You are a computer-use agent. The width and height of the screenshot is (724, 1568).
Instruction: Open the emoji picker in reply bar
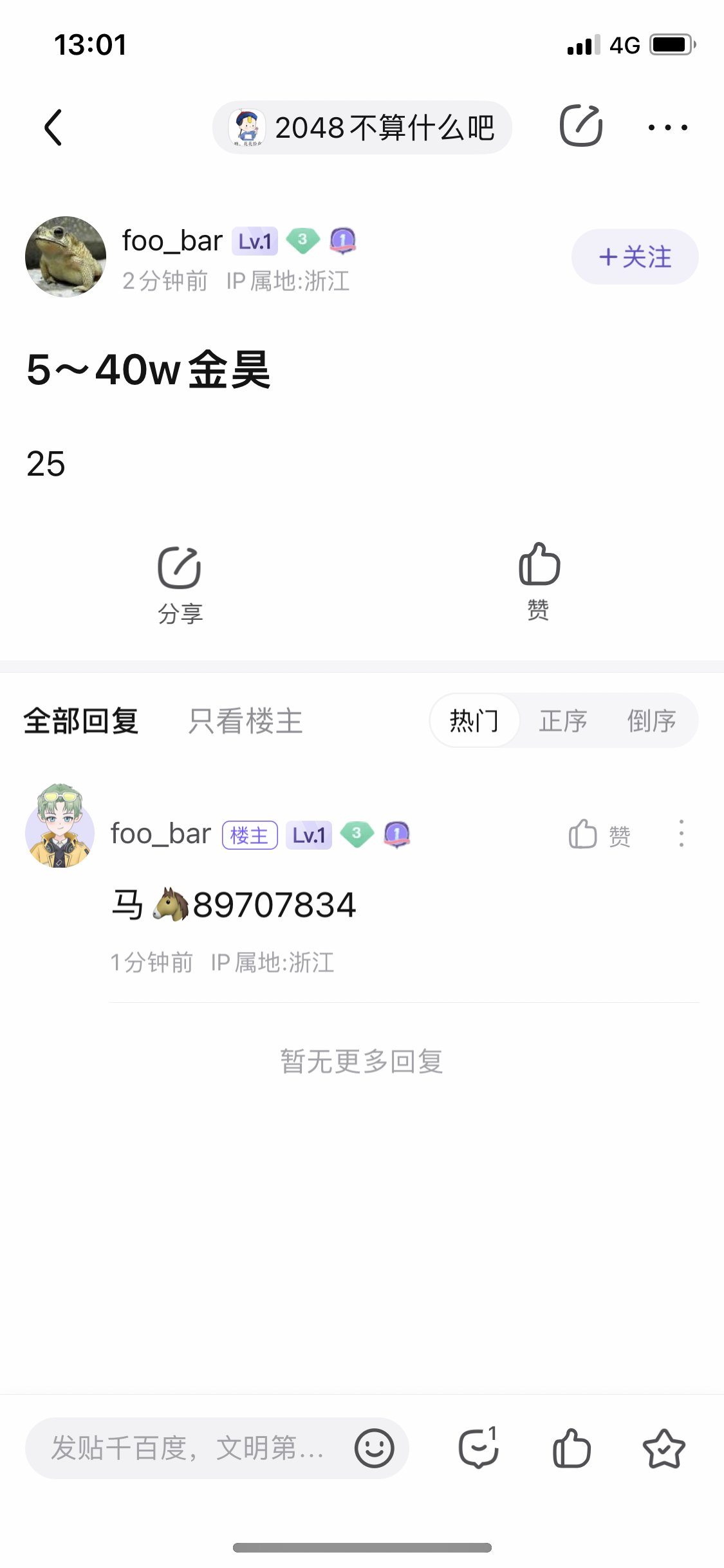click(374, 1448)
